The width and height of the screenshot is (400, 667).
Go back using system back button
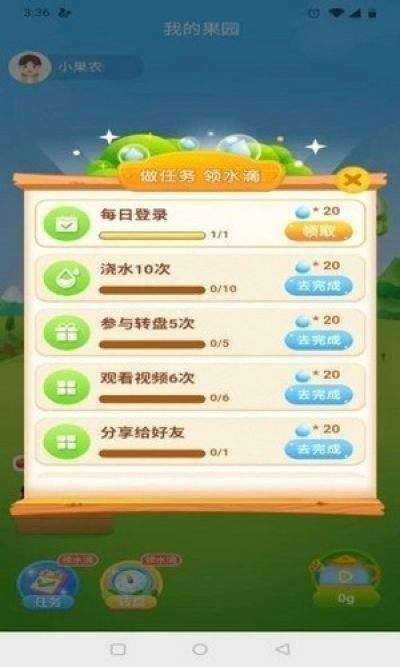[283, 649]
